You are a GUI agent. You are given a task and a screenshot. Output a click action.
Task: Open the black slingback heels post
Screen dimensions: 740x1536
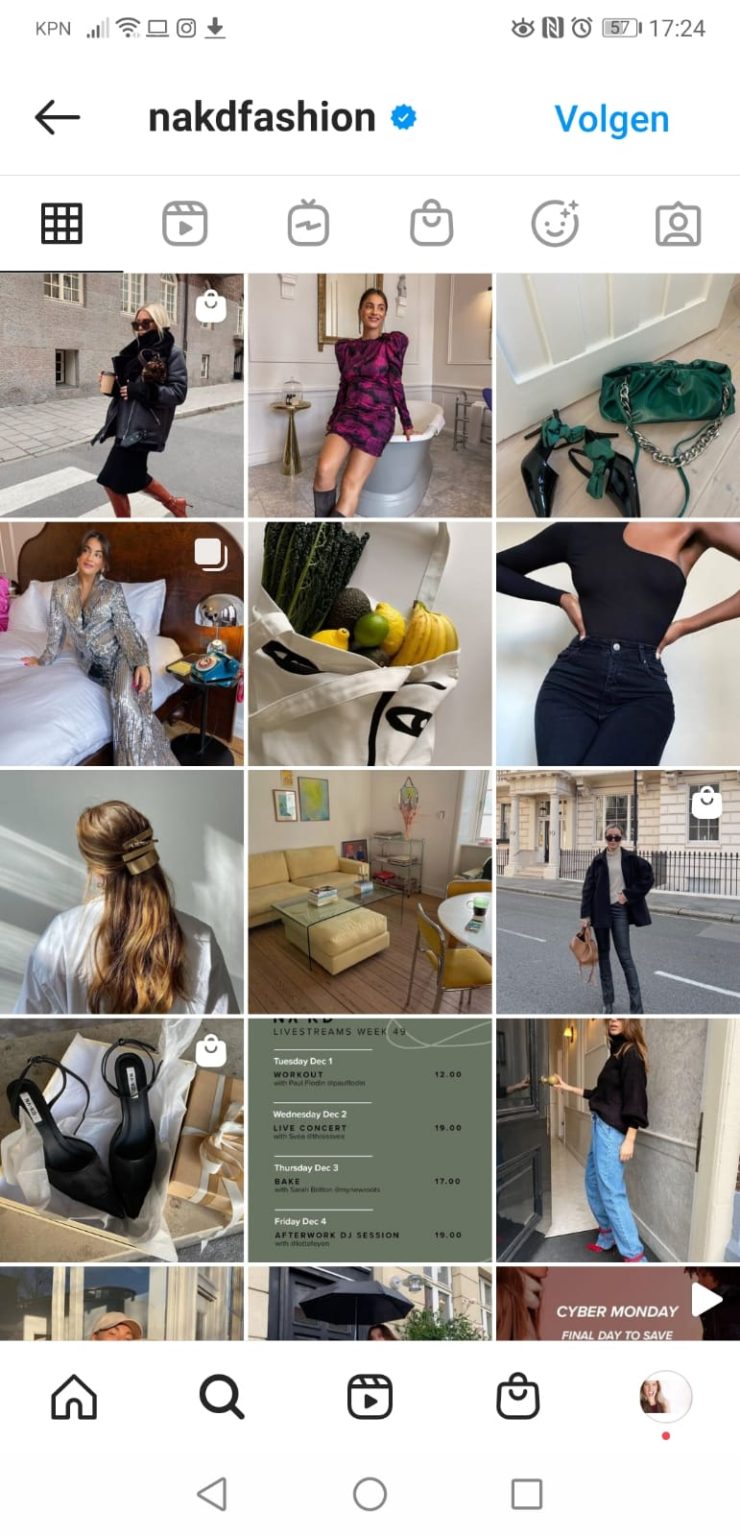tap(121, 1139)
